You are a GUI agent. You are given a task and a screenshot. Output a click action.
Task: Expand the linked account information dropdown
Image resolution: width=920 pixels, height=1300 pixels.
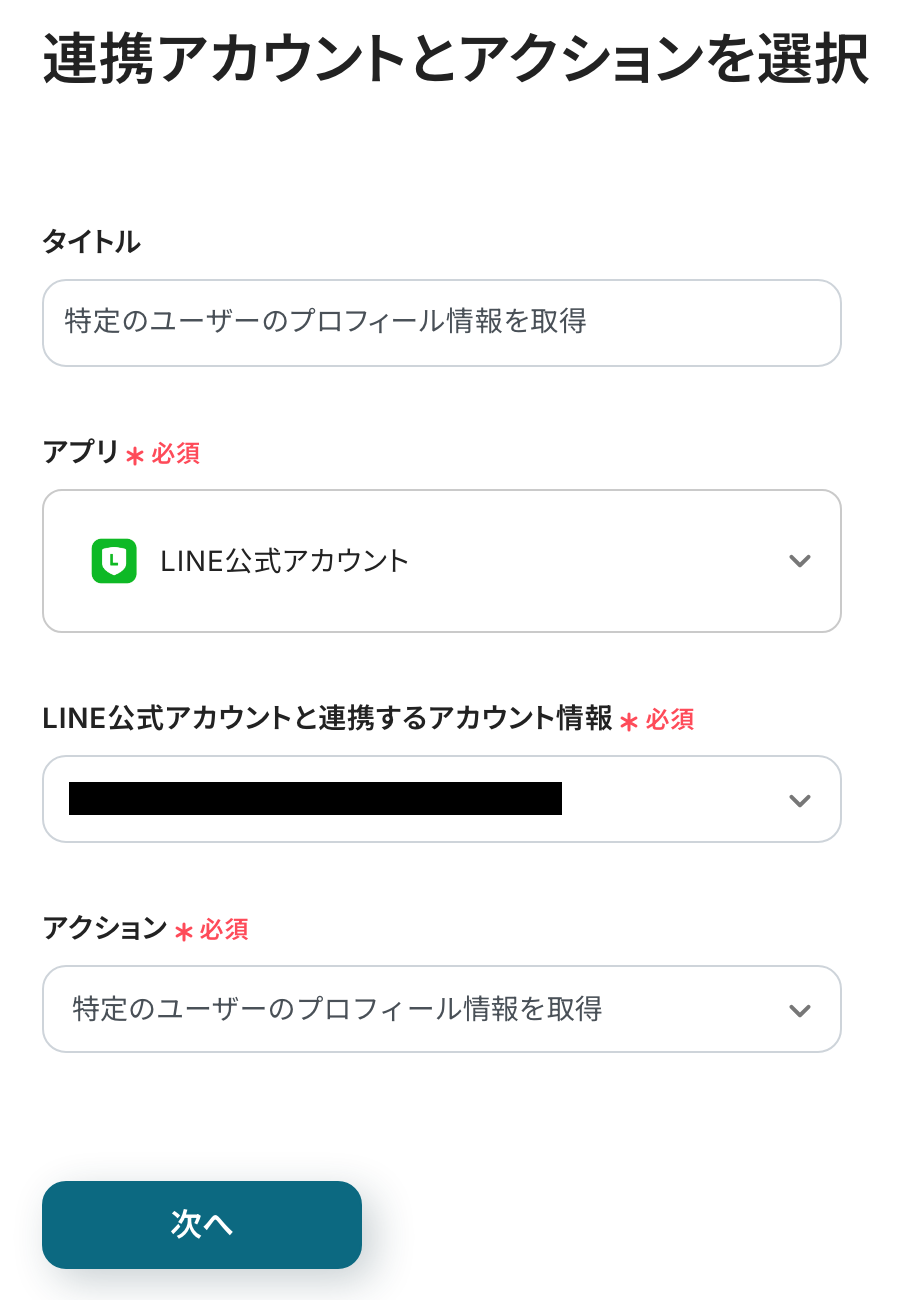point(440,799)
